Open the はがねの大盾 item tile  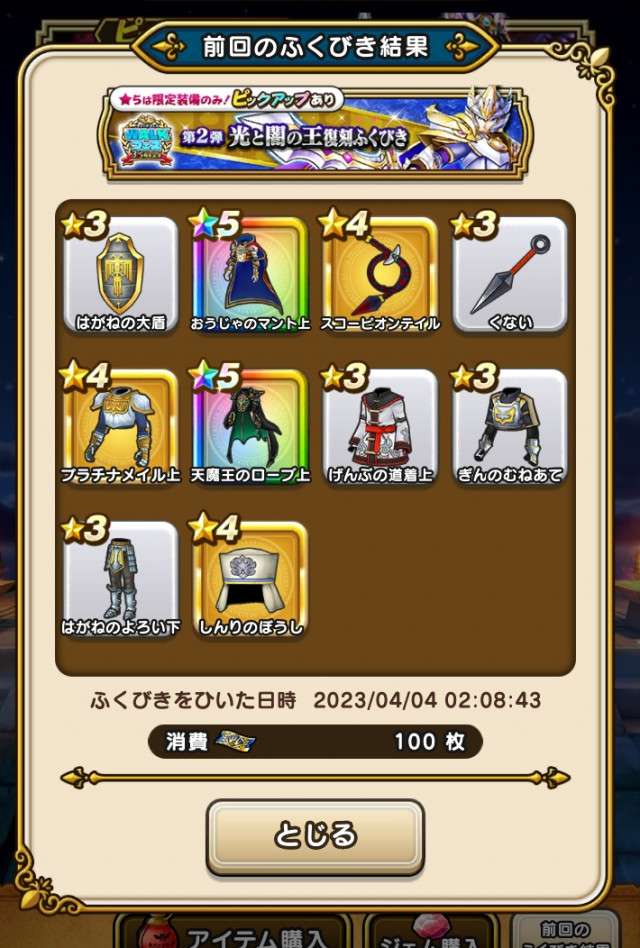pos(121,272)
